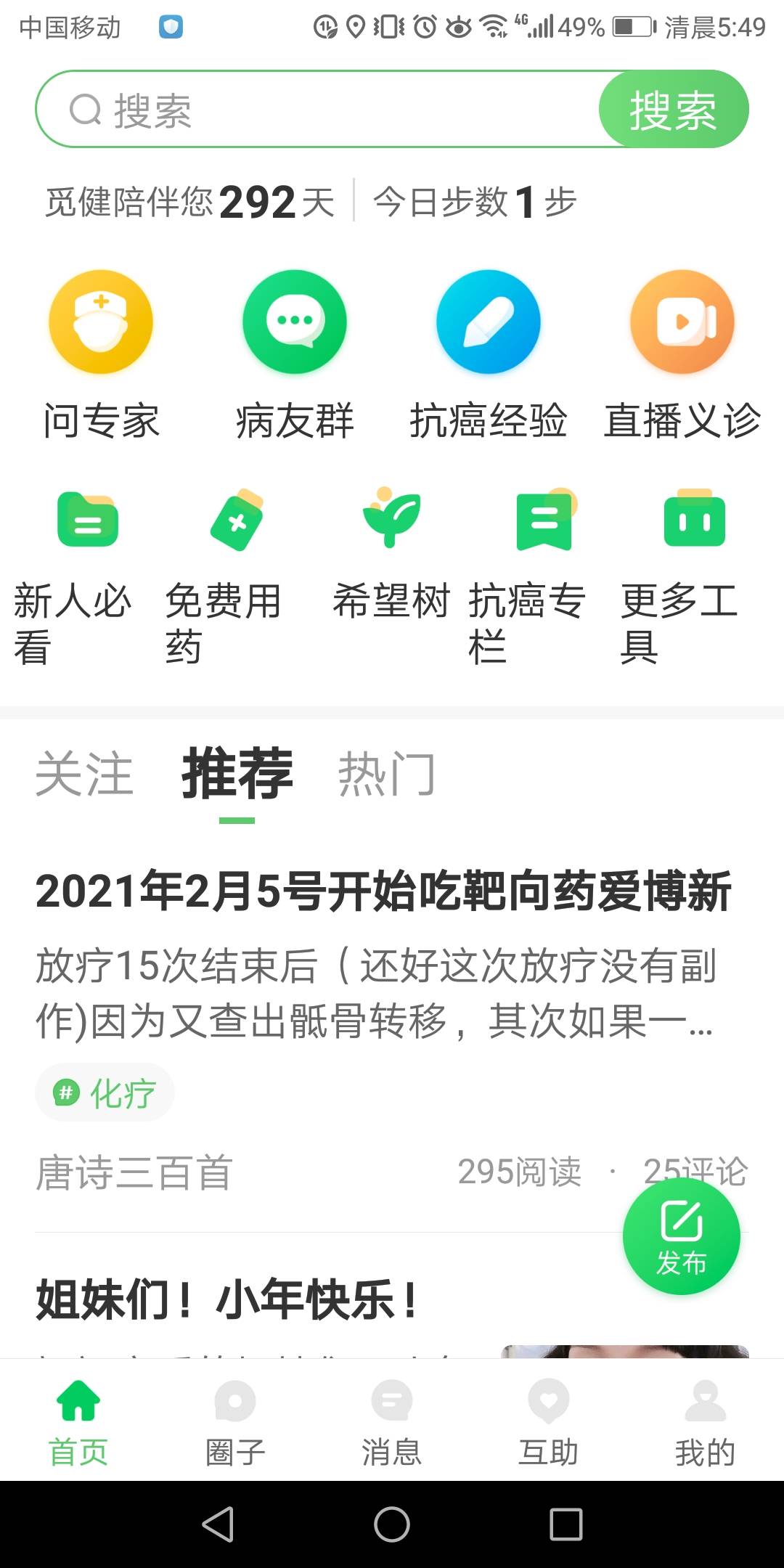
Task: Open the 直播义诊 live clinic icon
Action: 681,322
